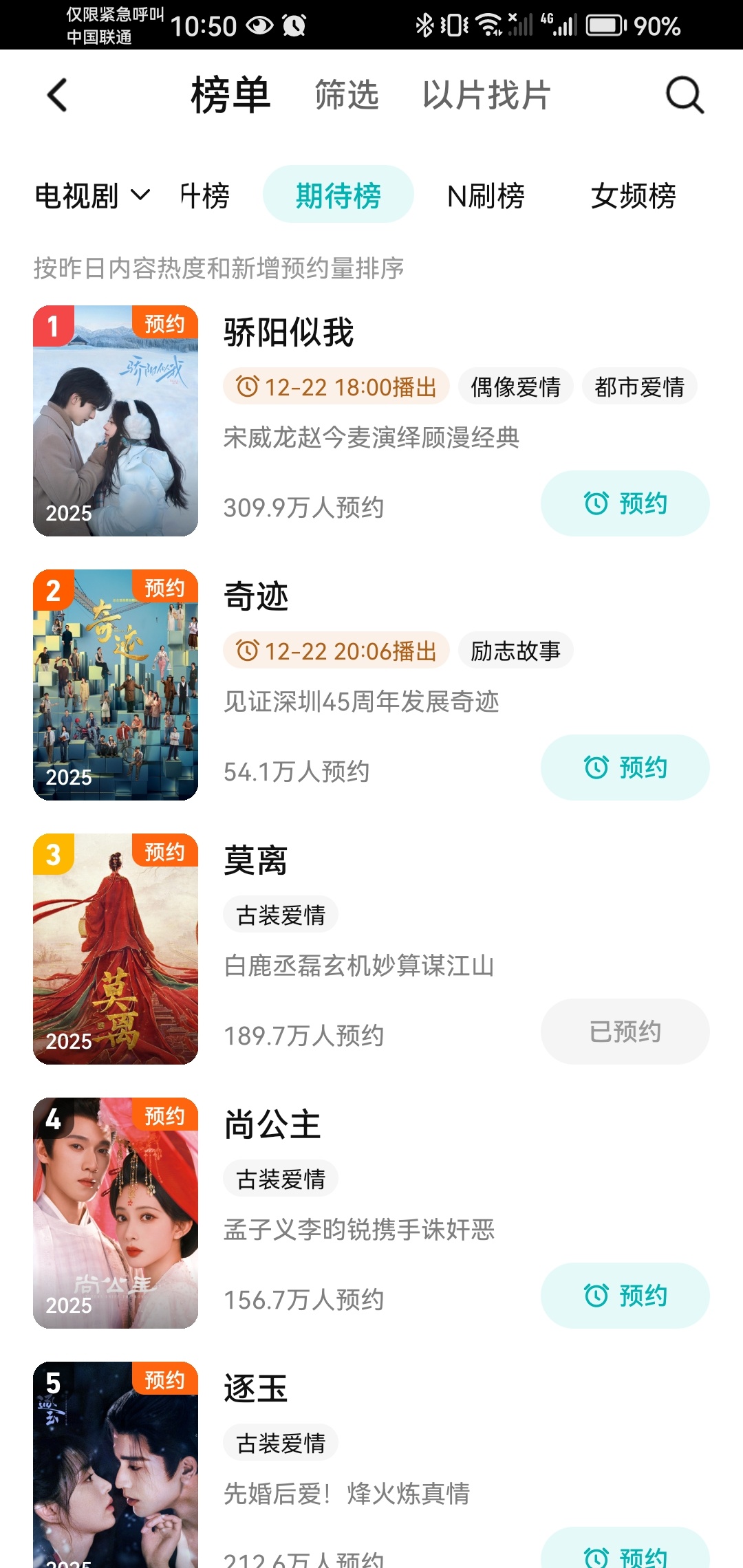The height and width of the screenshot is (1568, 743).
Task: Go back using the top-left arrow
Action: (x=58, y=95)
